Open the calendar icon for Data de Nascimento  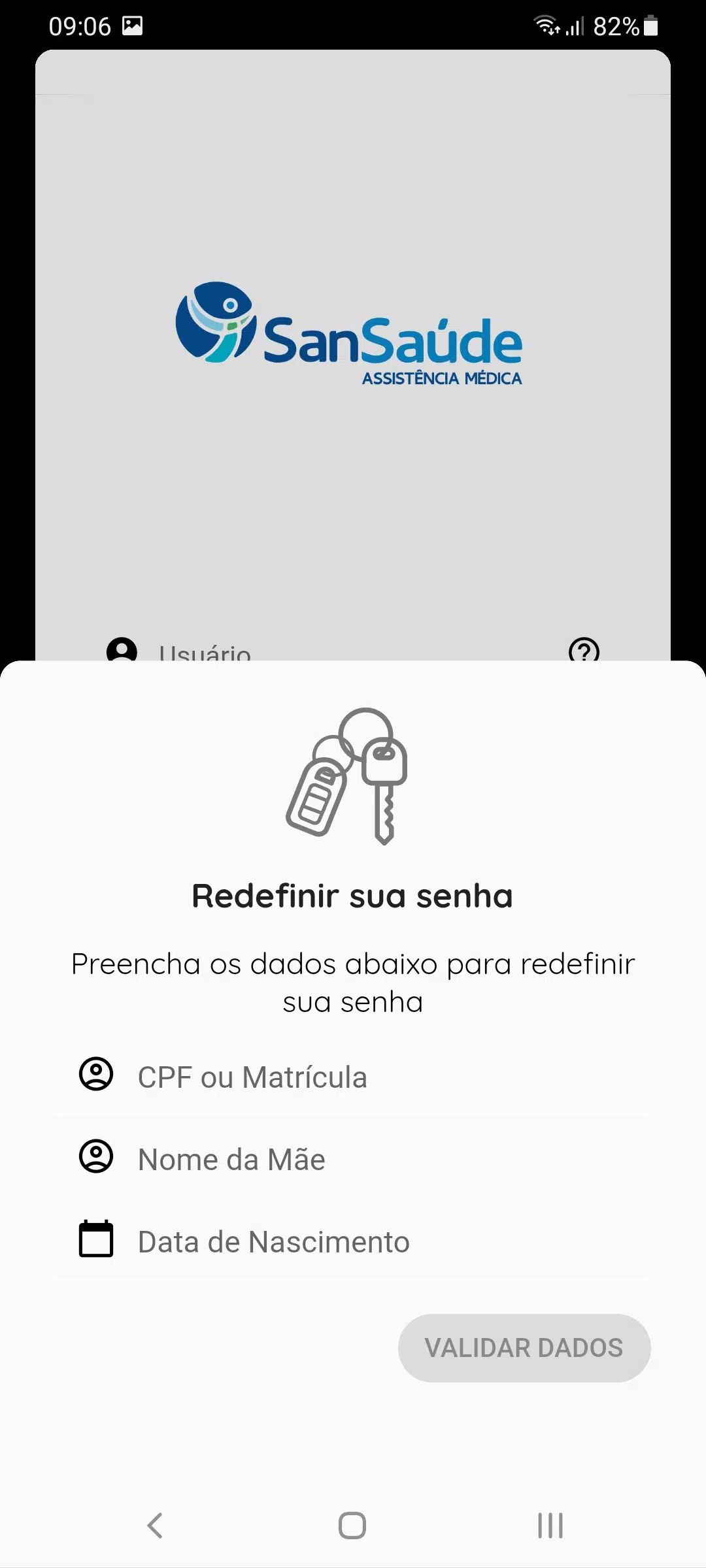click(95, 1239)
